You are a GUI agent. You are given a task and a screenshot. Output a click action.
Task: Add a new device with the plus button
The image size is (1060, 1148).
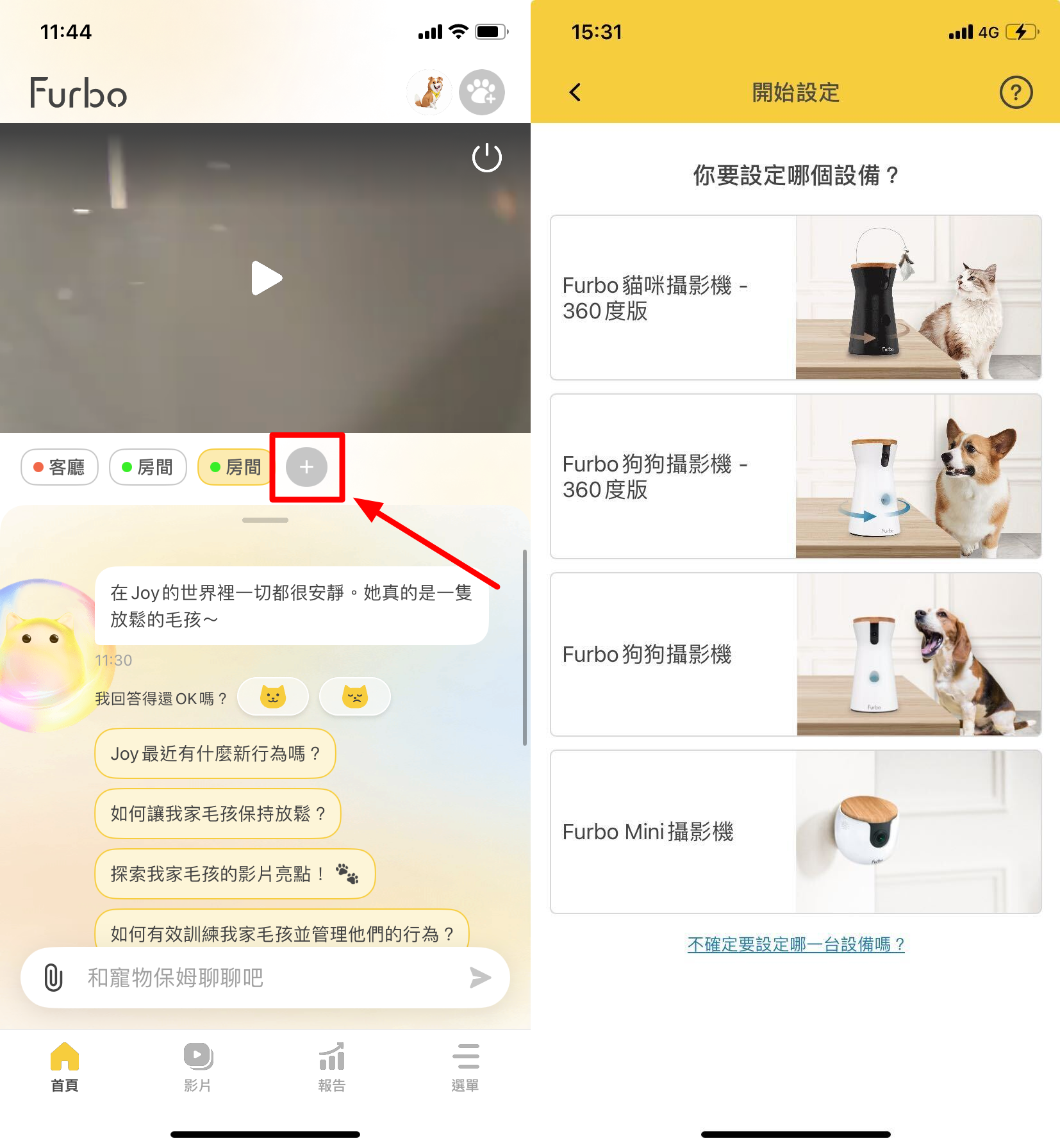click(306, 467)
